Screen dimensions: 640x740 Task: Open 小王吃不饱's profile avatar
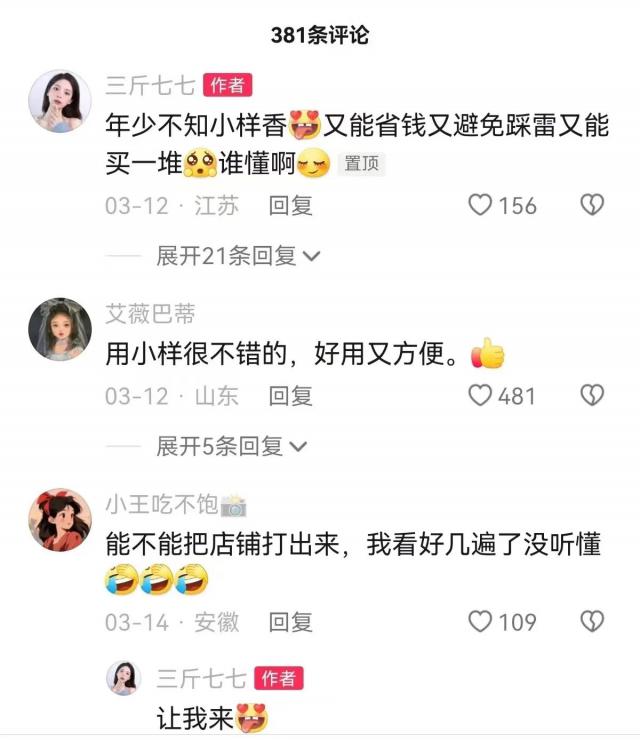pyautogui.click(x=60, y=520)
